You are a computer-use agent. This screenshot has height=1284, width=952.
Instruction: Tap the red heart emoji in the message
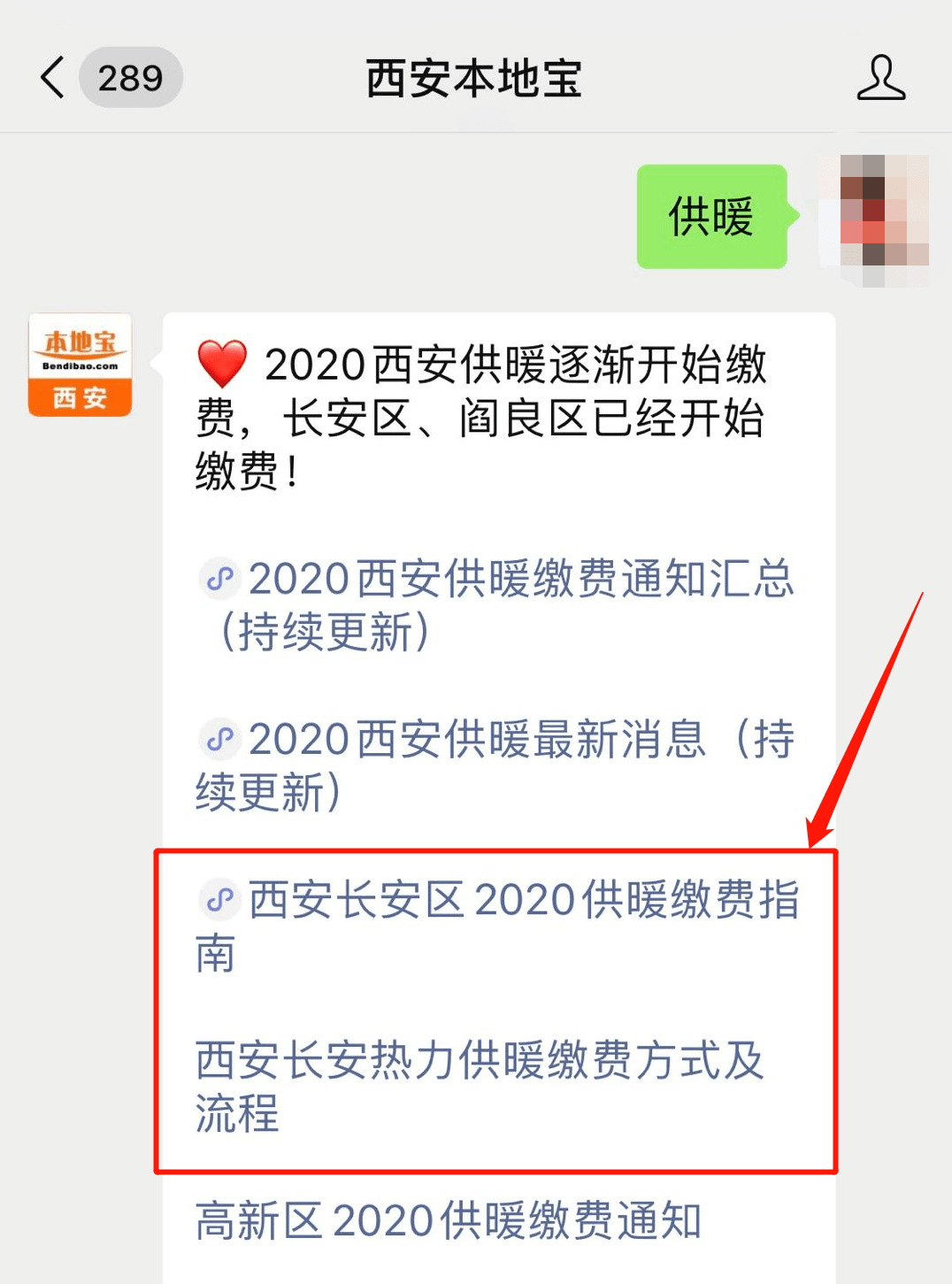(220, 363)
